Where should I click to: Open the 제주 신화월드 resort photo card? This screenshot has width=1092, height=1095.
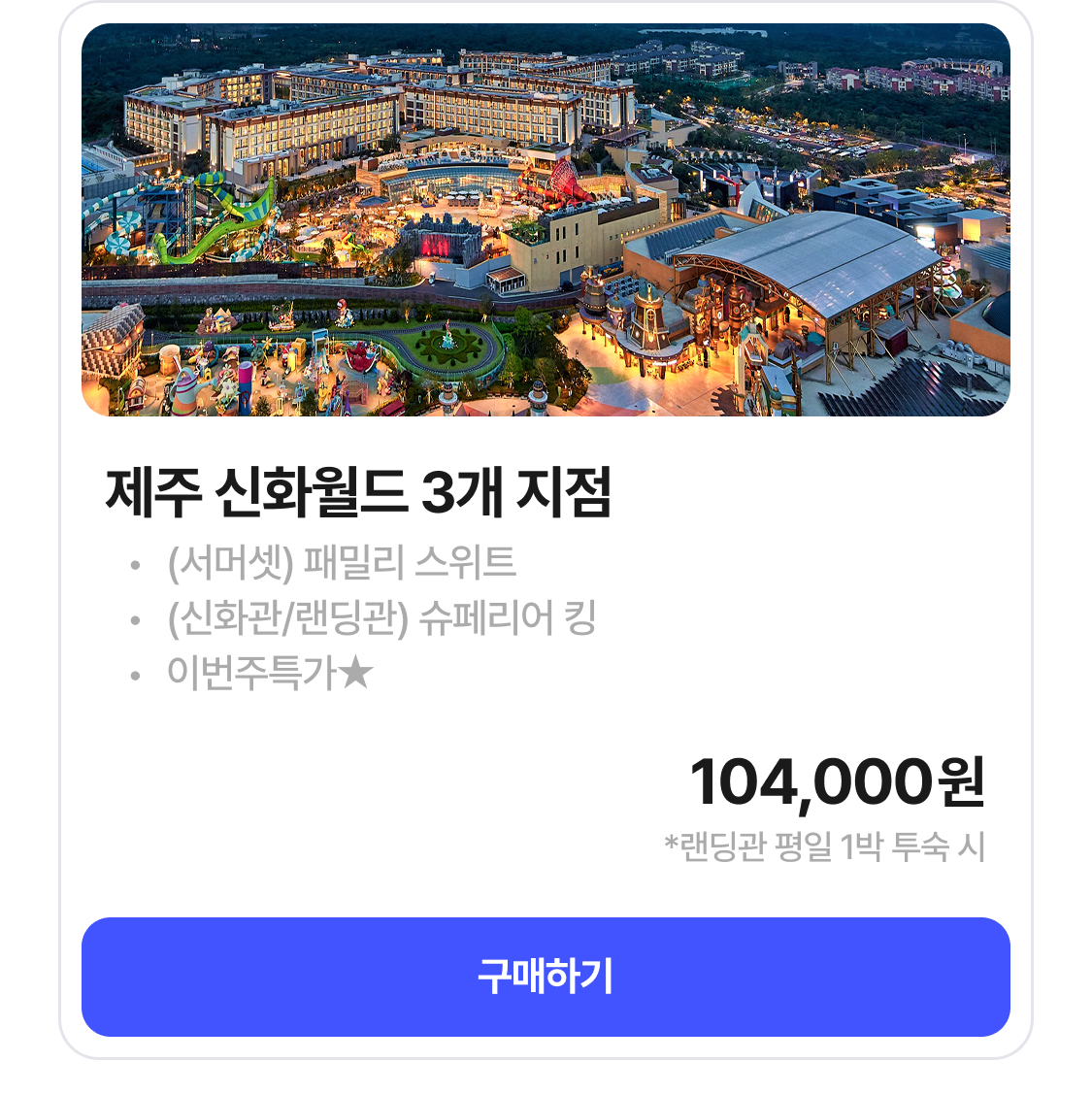(546, 220)
